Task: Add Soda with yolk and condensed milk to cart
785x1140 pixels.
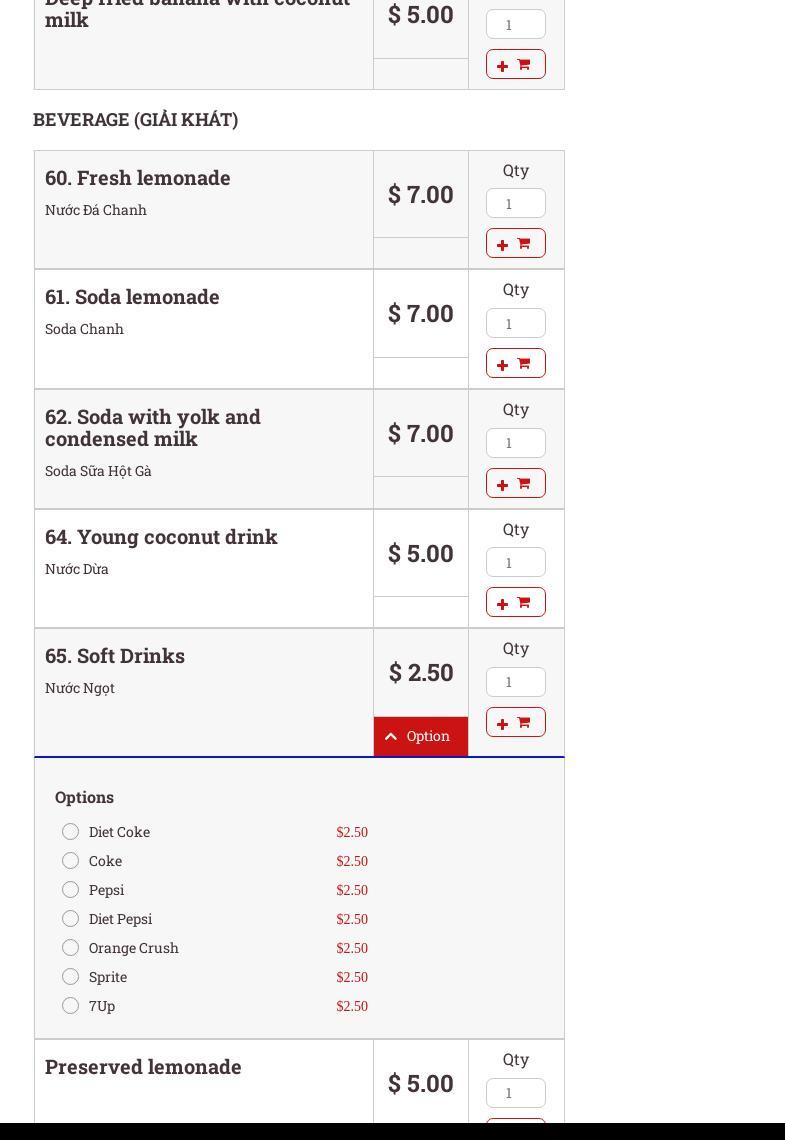Action: point(515,483)
